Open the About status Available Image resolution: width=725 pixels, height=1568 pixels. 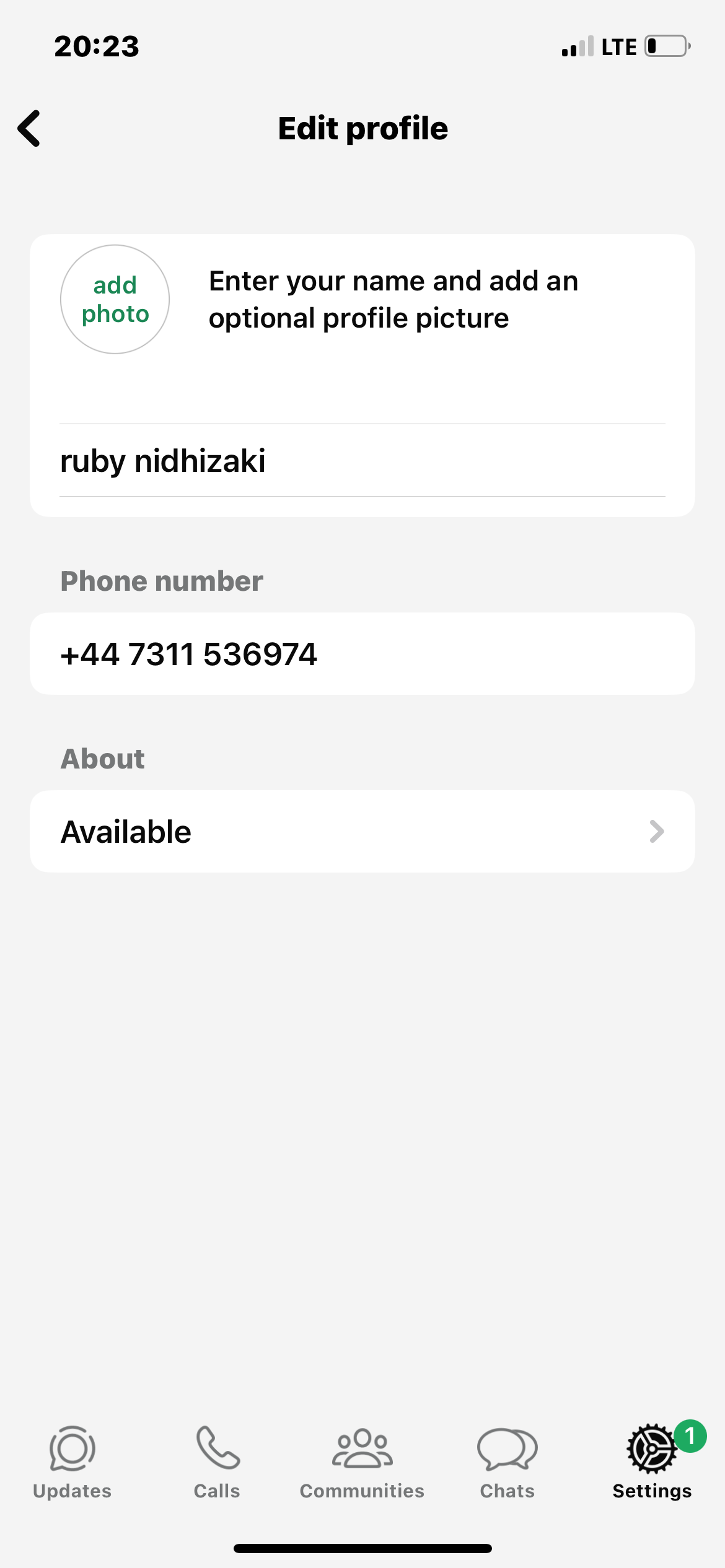(x=362, y=831)
